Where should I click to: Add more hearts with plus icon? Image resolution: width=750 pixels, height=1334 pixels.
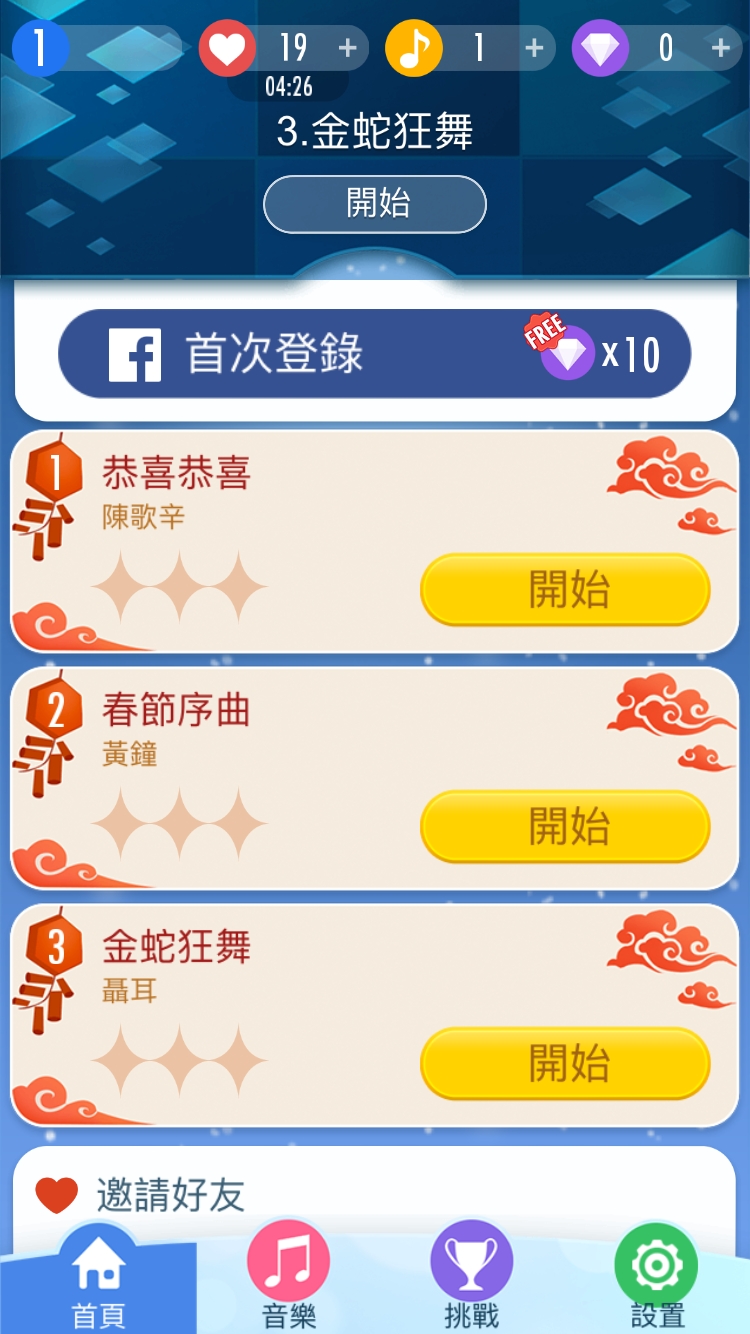point(347,48)
